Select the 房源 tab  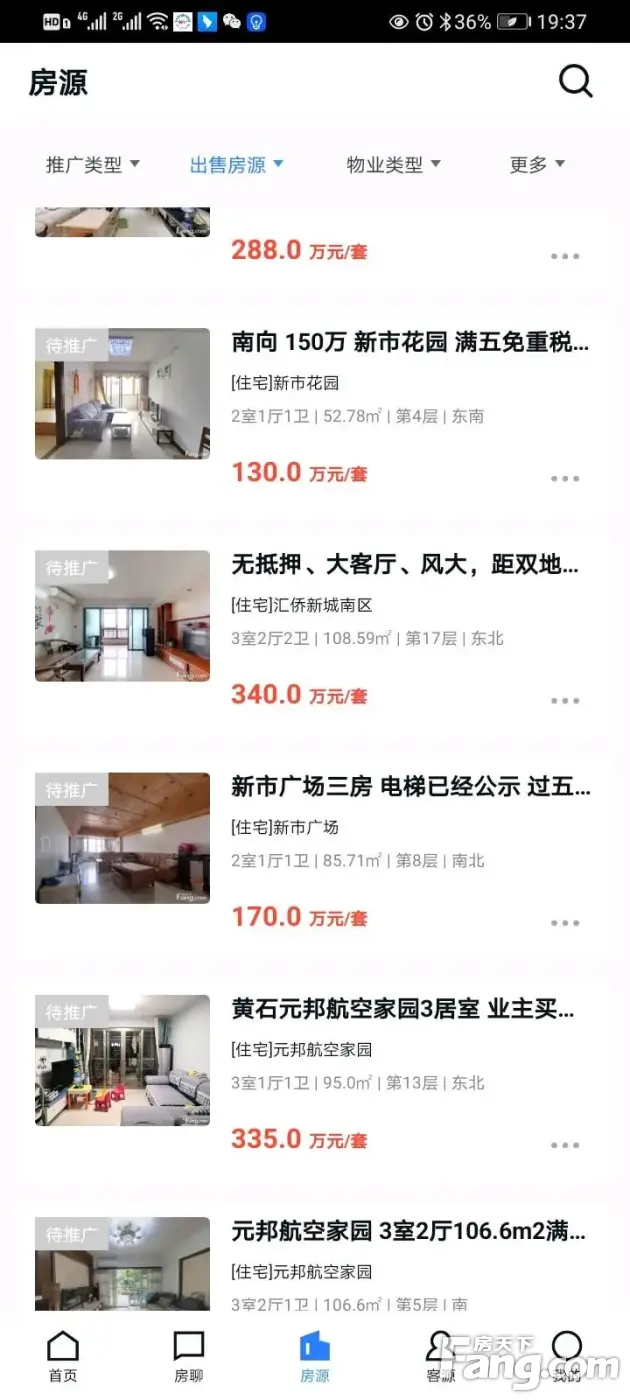315,1357
